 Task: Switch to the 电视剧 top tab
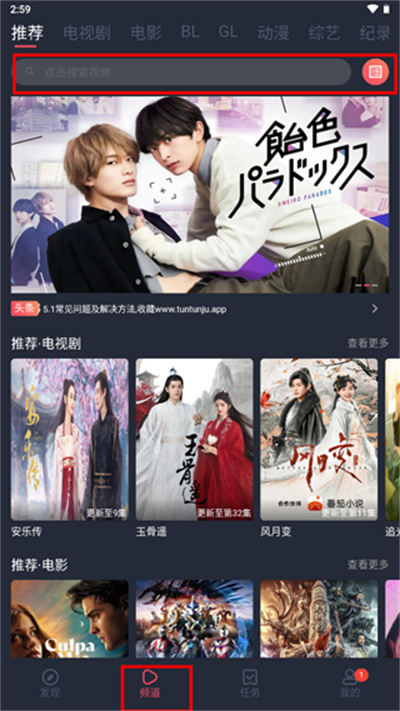pos(86,33)
